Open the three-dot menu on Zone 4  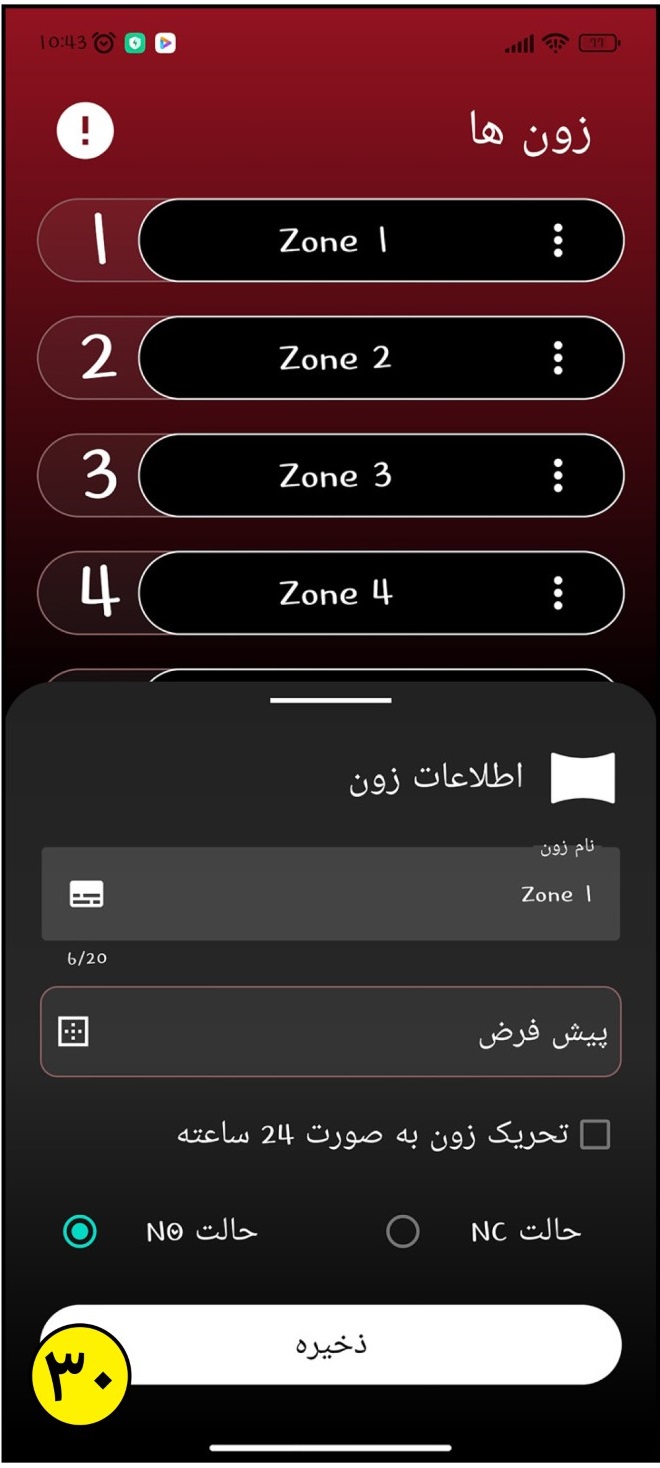tap(558, 593)
